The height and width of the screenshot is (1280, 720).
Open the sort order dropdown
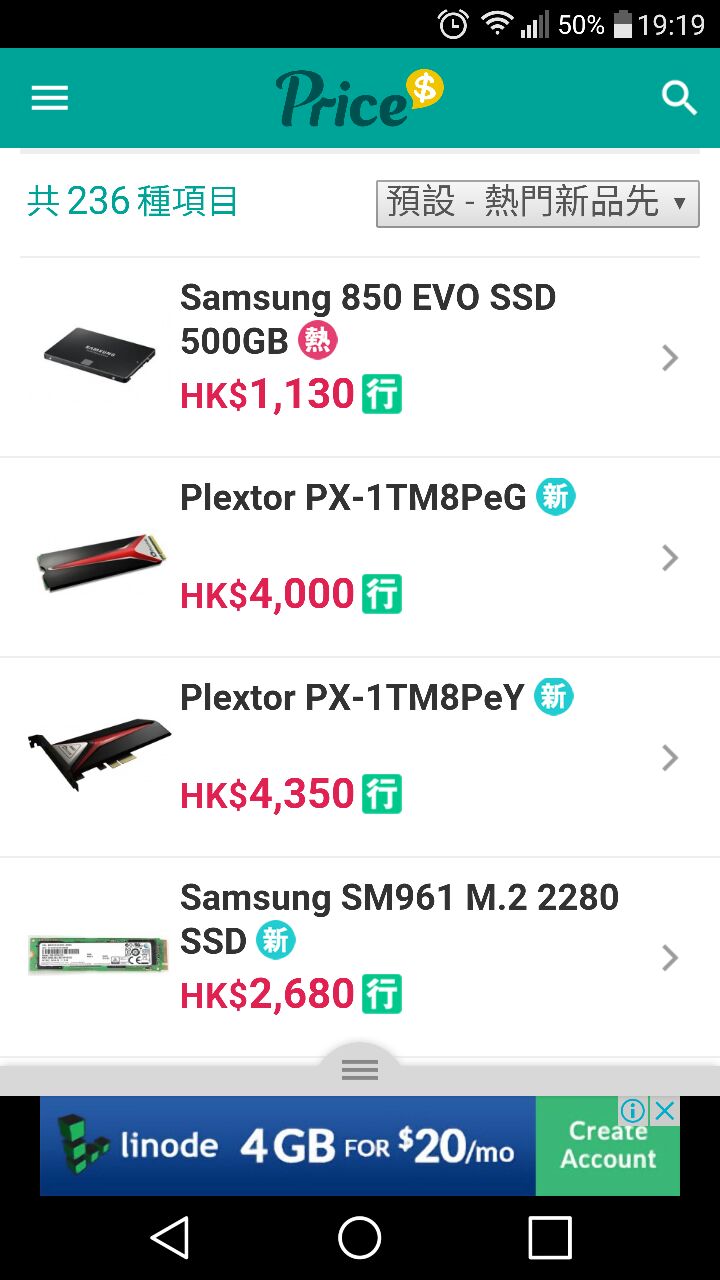[x=537, y=203]
